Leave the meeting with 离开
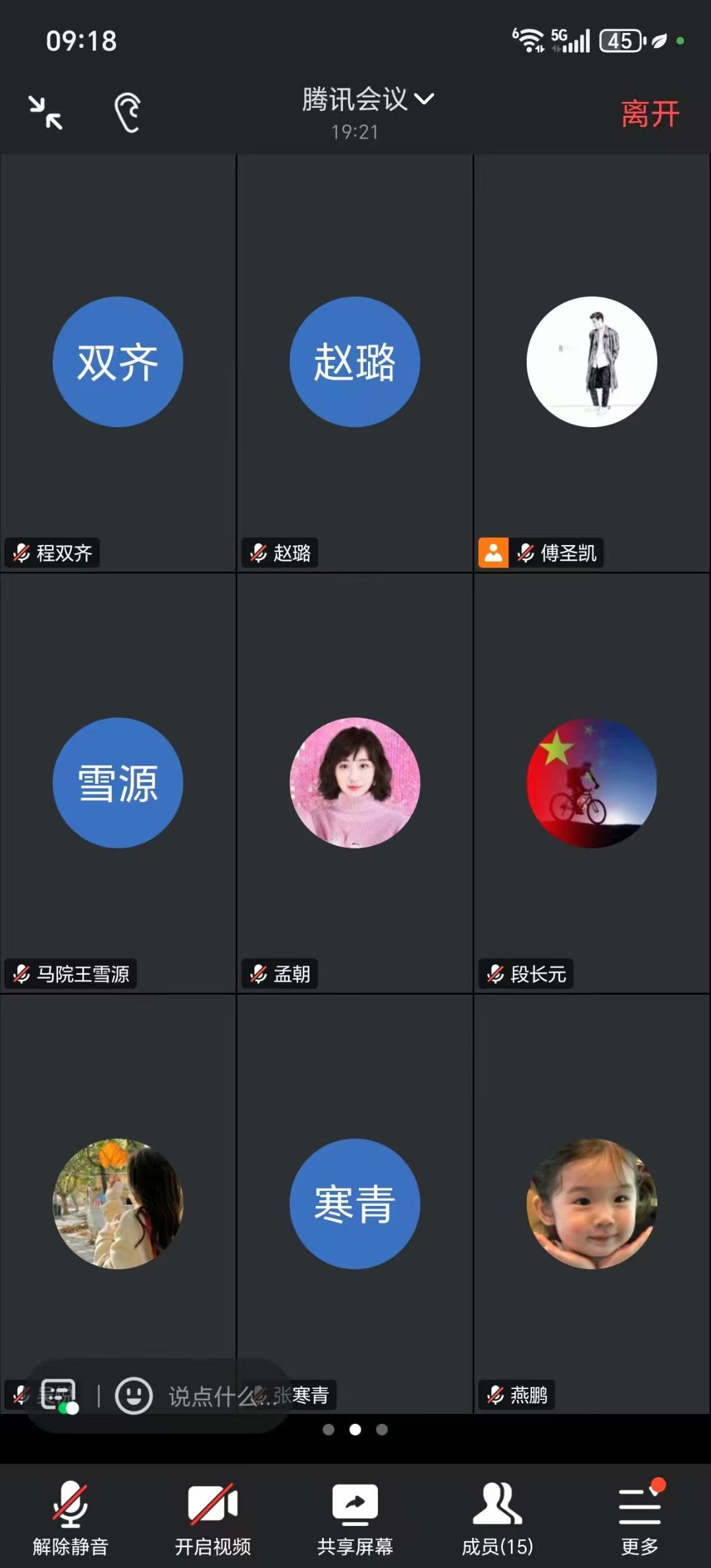This screenshot has width=711, height=1568. point(650,114)
